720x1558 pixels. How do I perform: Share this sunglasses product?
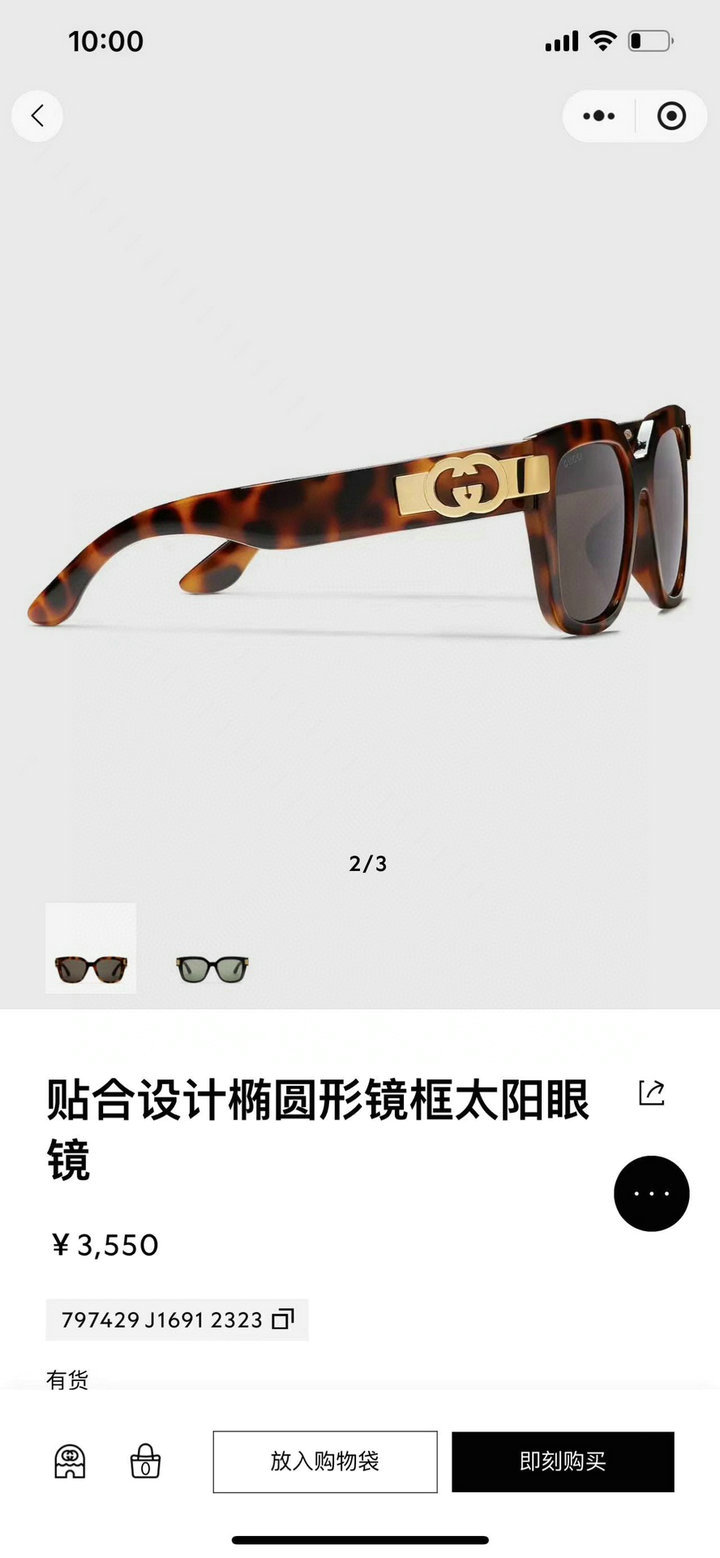click(652, 1093)
